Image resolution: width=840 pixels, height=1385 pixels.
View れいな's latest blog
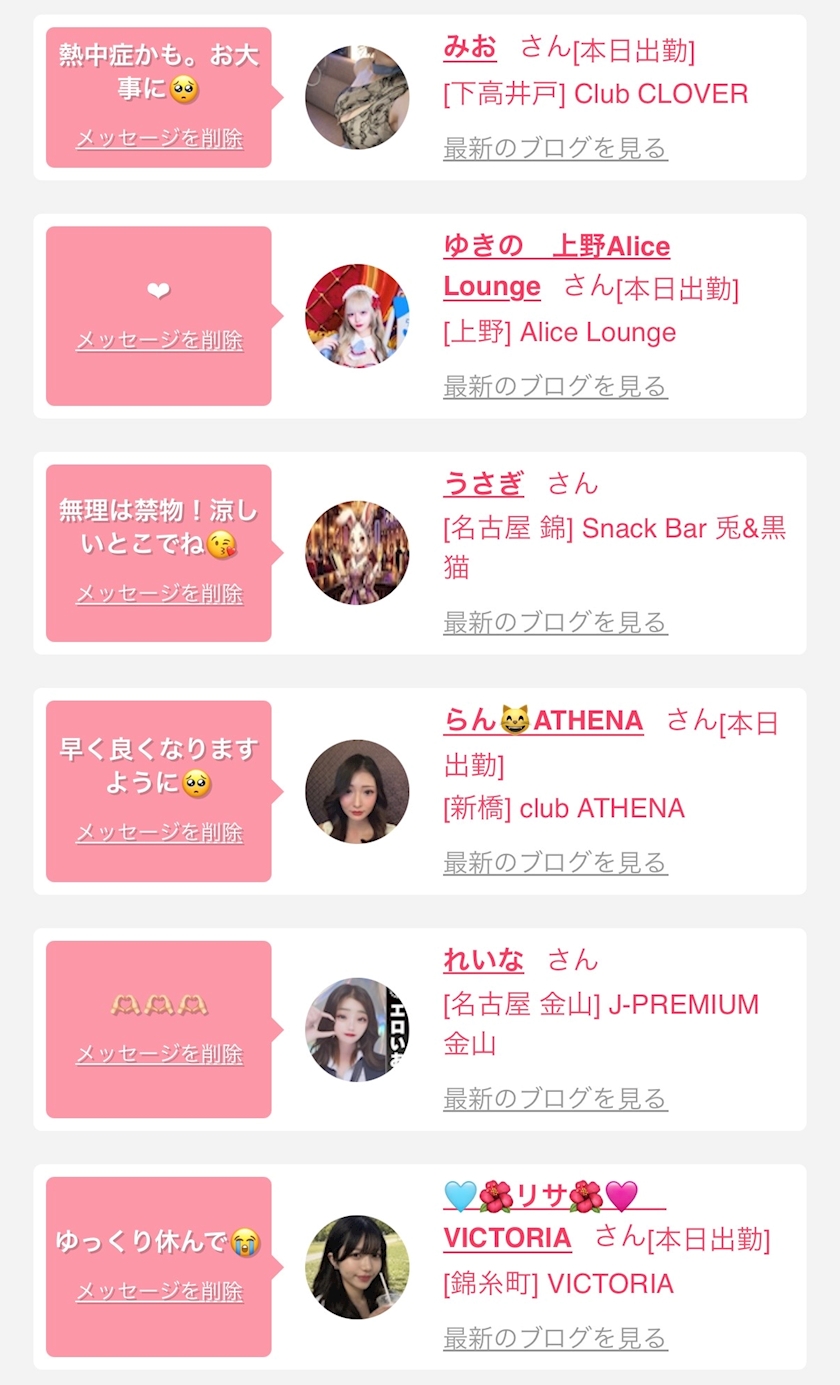[555, 1098]
